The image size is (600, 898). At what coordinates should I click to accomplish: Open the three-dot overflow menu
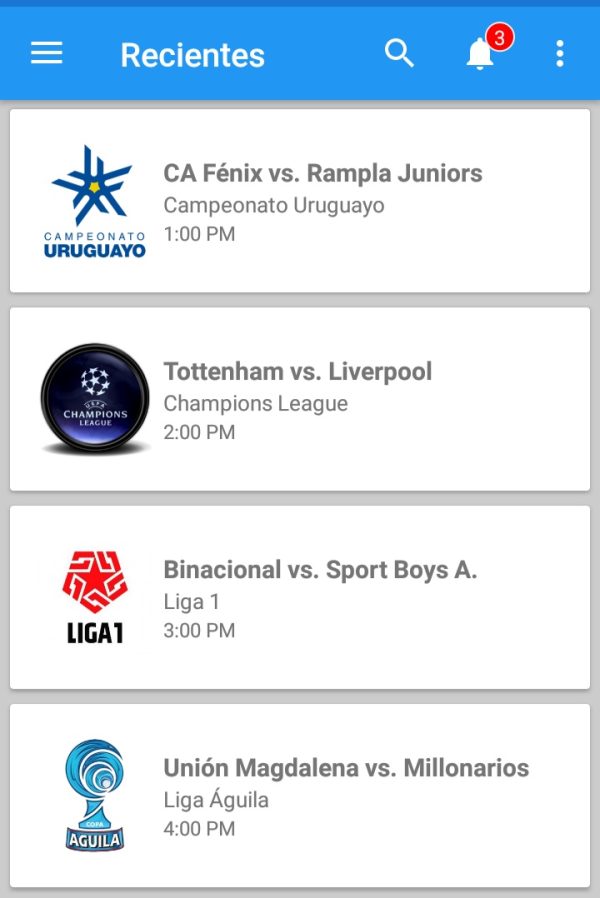[559, 54]
